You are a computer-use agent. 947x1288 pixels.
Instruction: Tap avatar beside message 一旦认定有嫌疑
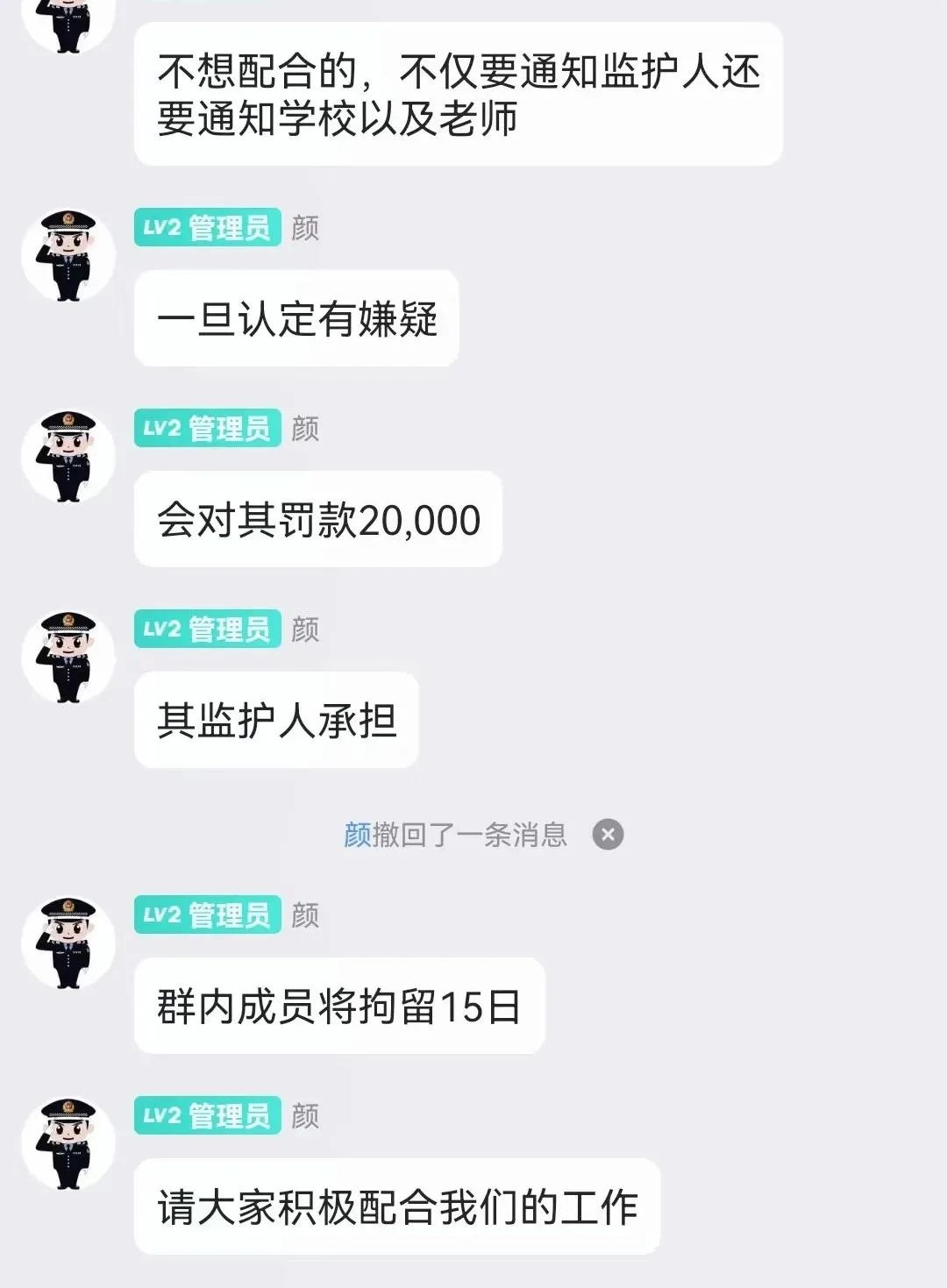68,255
